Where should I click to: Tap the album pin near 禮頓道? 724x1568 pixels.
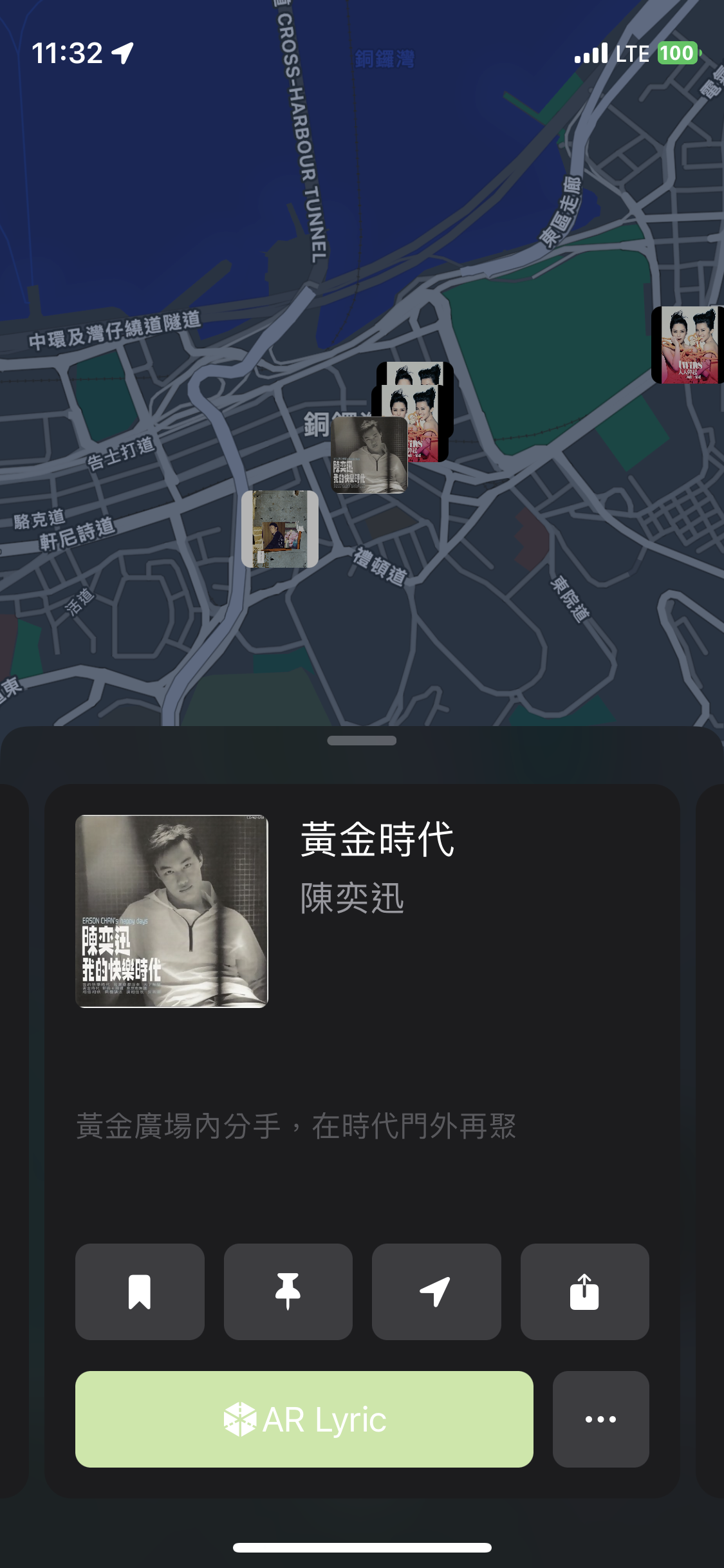click(x=279, y=529)
